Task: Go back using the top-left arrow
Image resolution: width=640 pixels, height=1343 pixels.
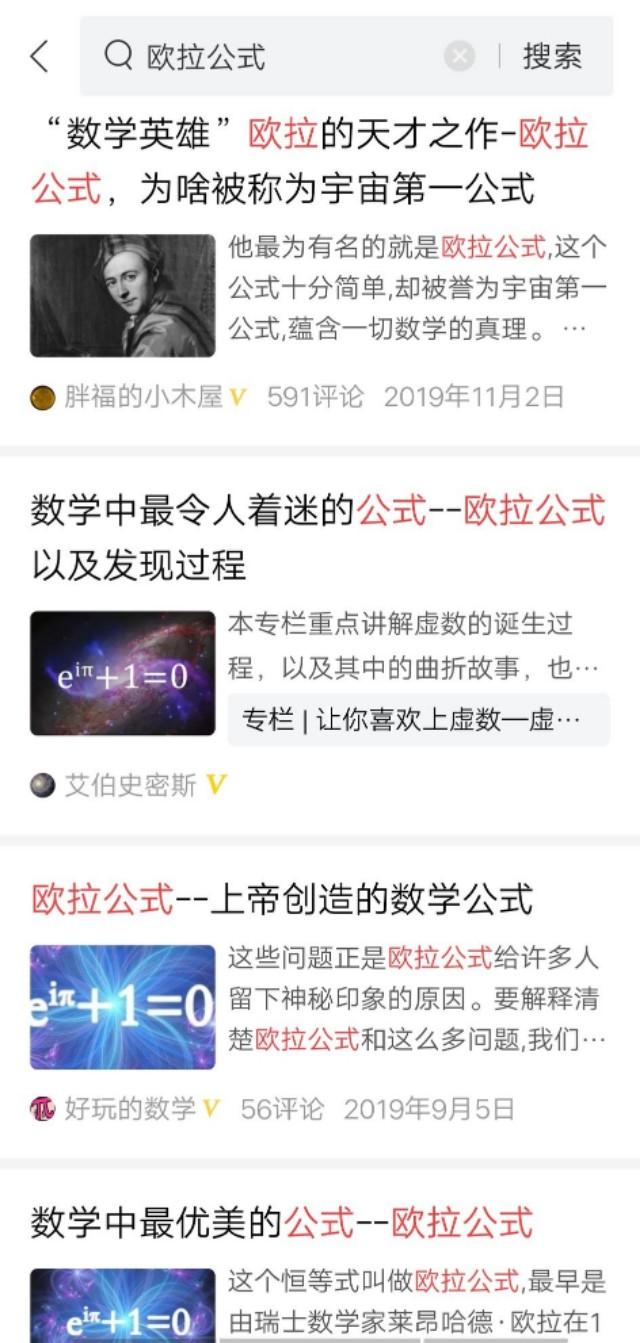Action: (x=40, y=56)
